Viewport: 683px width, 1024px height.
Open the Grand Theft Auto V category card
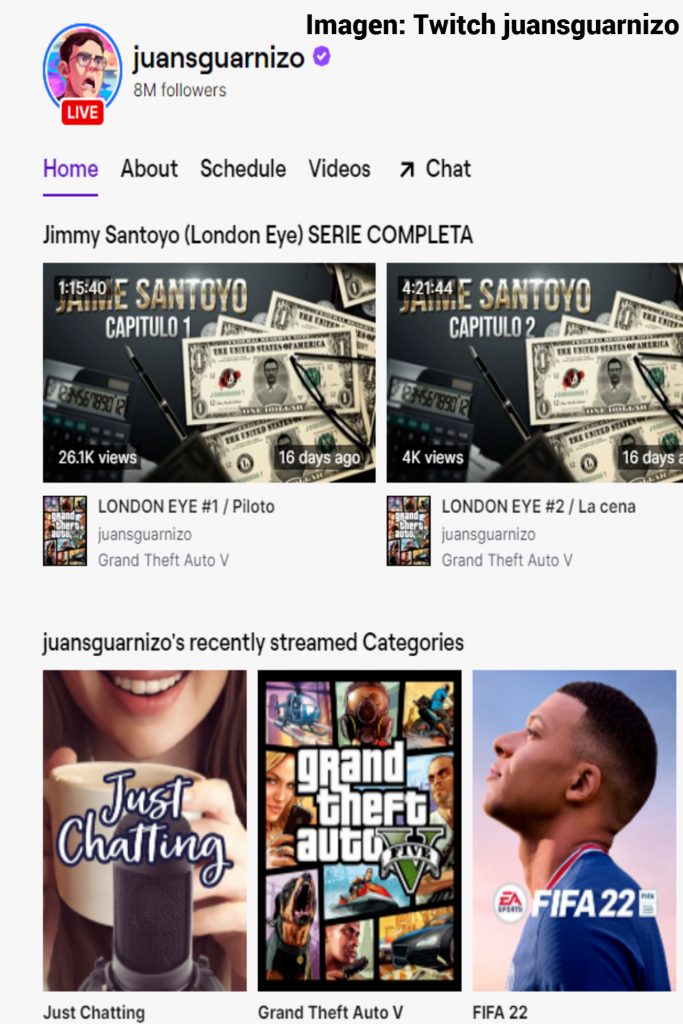[359, 830]
